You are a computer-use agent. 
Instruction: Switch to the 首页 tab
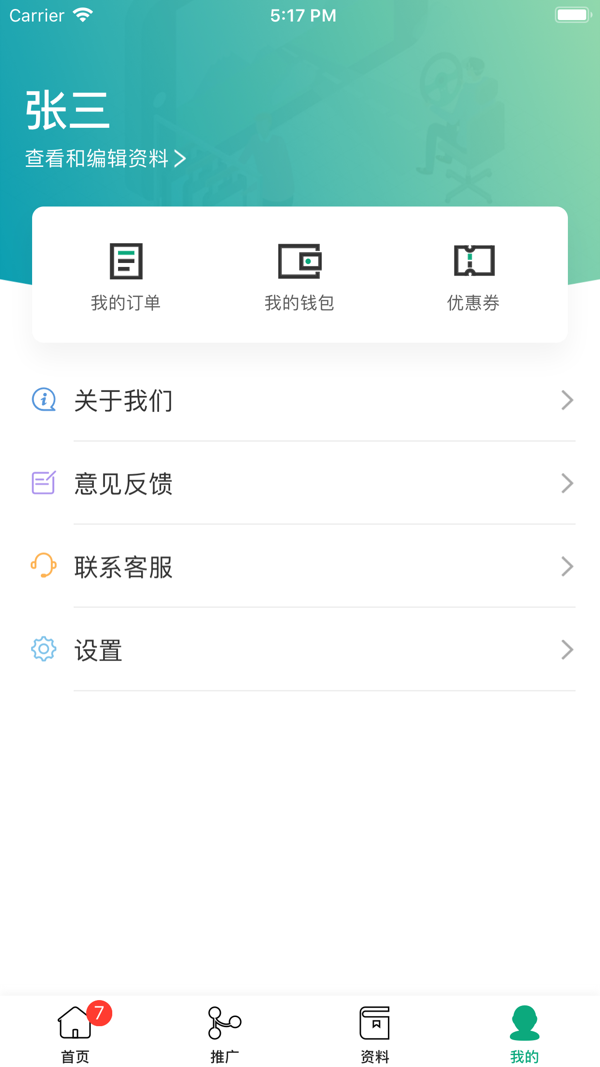pyautogui.click(x=75, y=1033)
